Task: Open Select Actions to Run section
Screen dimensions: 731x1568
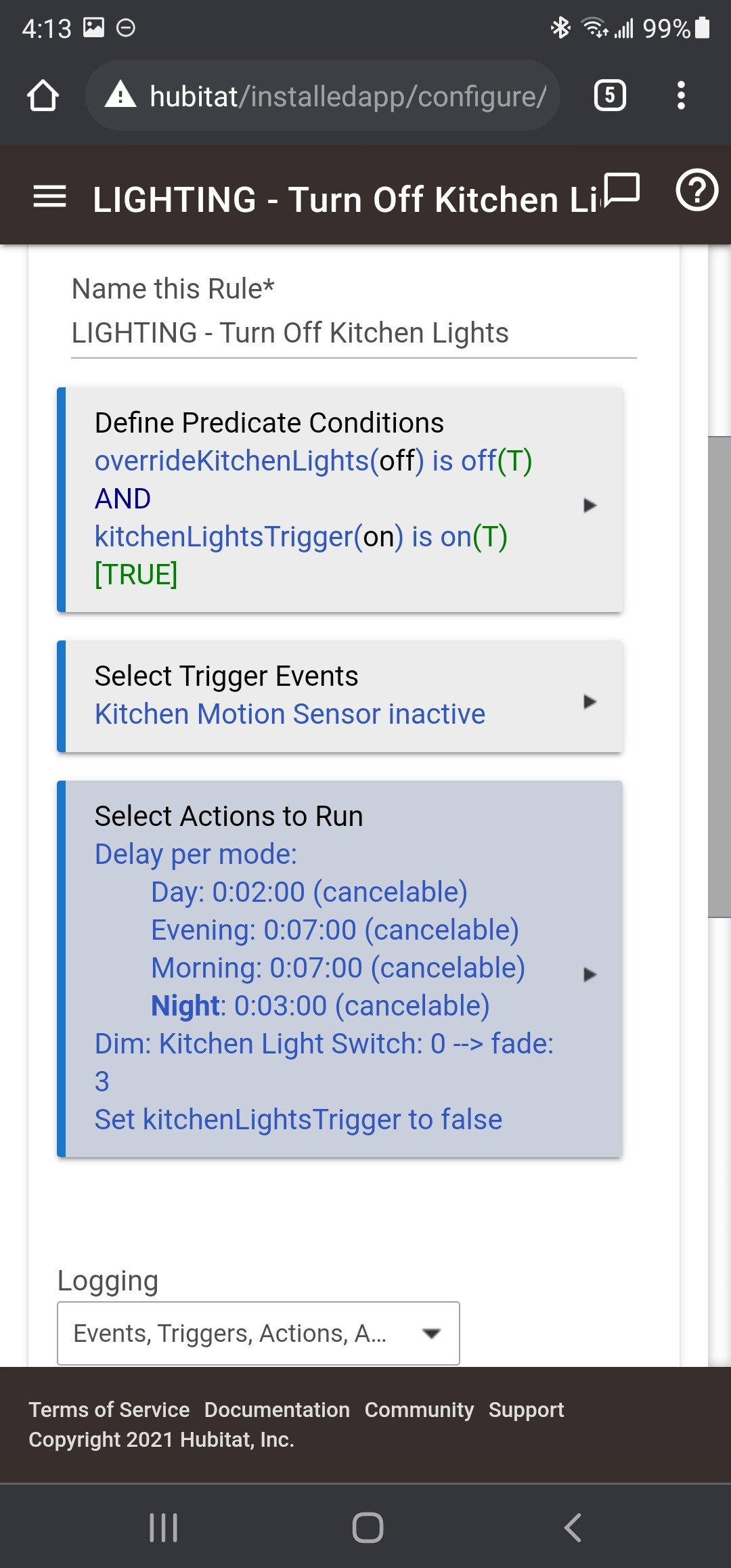Action: click(x=340, y=969)
